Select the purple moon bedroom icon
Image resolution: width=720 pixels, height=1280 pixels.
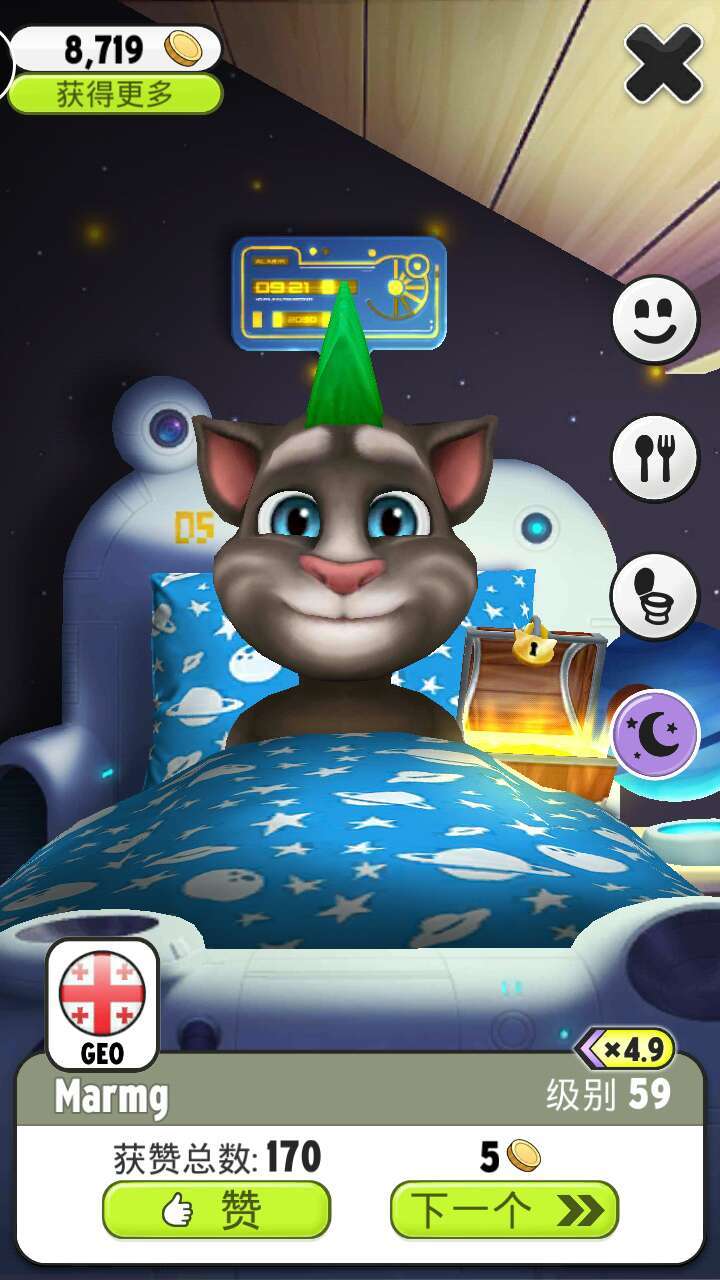click(x=655, y=735)
